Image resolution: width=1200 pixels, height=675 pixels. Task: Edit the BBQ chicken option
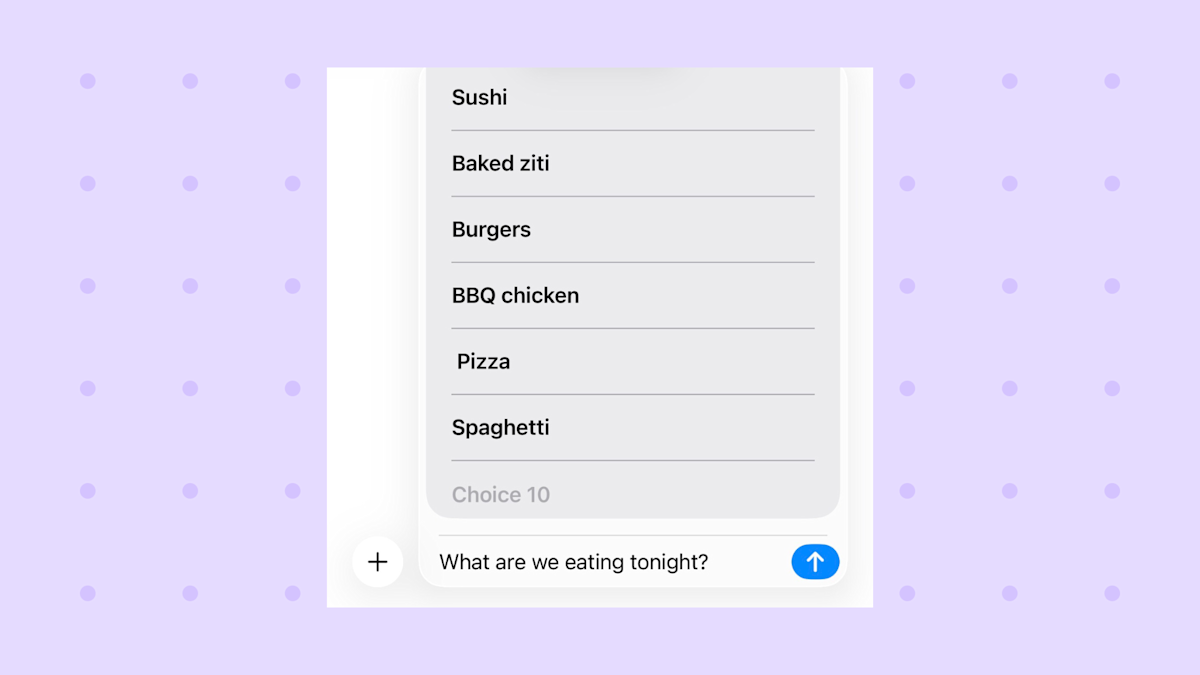click(x=632, y=296)
